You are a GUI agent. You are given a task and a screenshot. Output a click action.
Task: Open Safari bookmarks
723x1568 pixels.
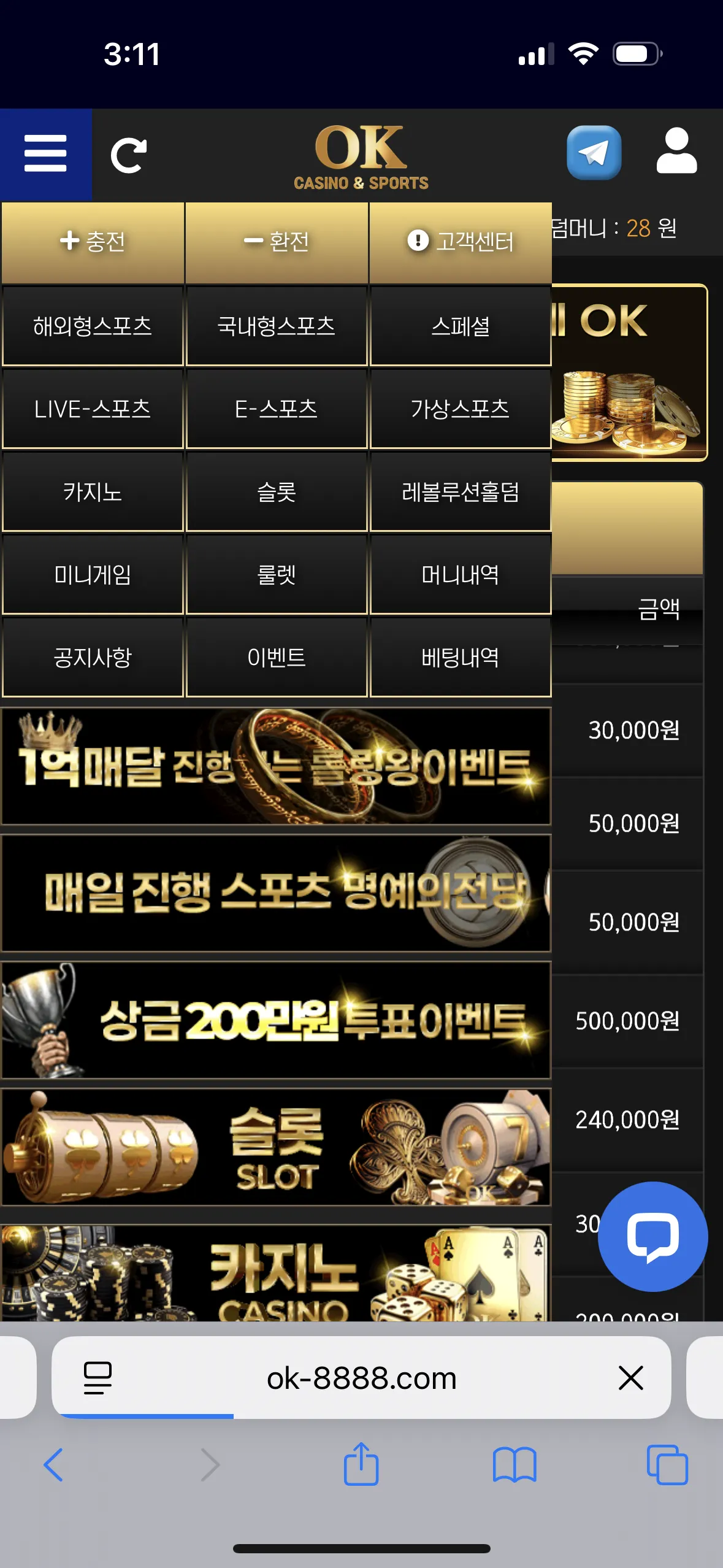tap(515, 1465)
